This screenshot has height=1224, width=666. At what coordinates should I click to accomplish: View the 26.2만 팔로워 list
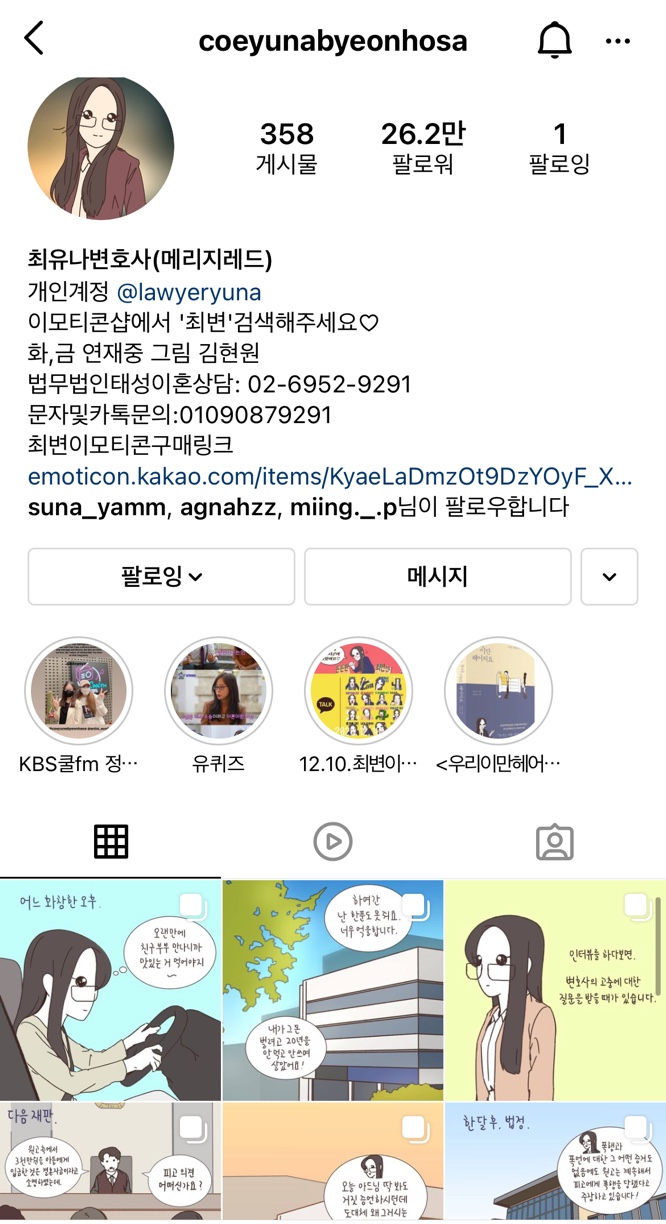coord(422,147)
